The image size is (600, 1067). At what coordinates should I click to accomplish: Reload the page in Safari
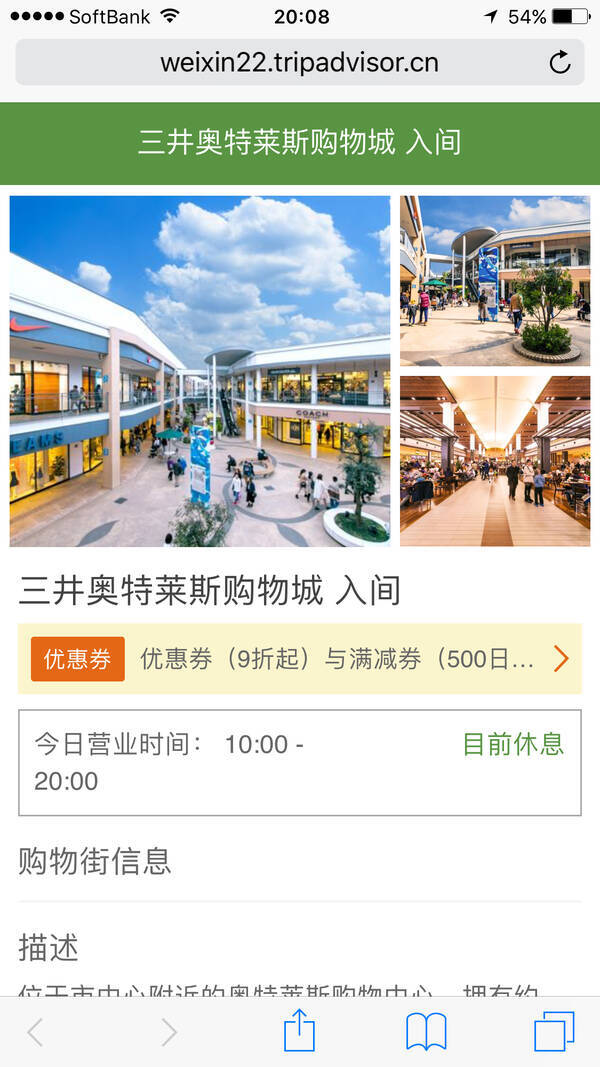click(560, 63)
